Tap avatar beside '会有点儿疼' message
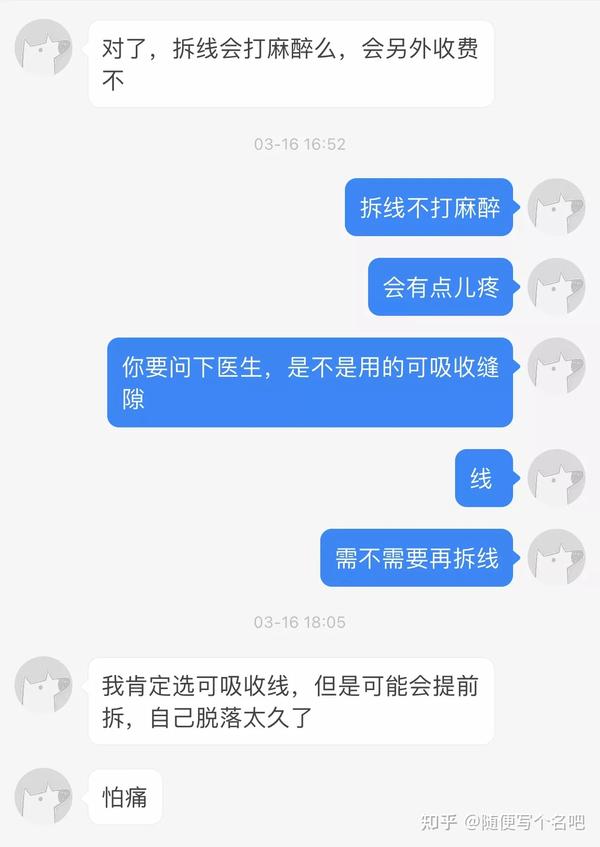Image resolution: width=600 pixels, height=847 pixels. (x=556, y=287)
